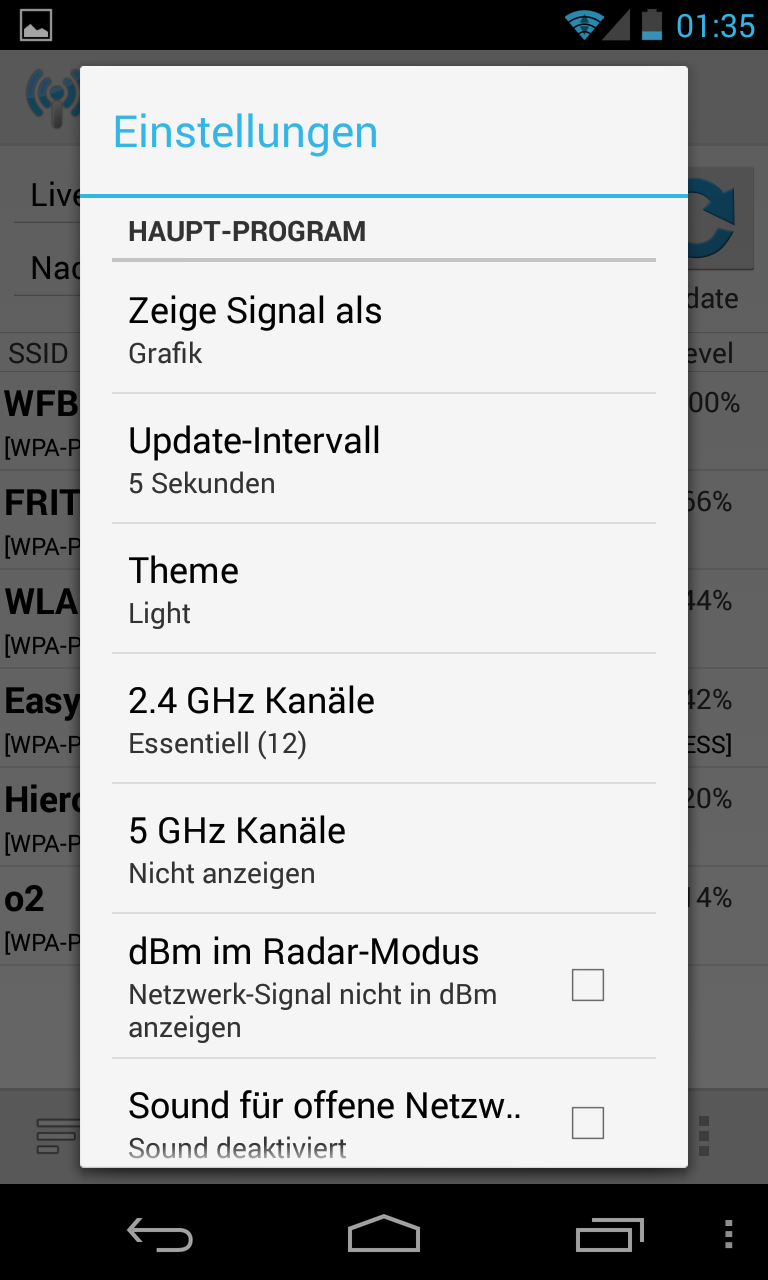This screenshot has height=1280, width=768.
Task: Change the Update-Intervall setting
Action: click(x=383, y=460)
